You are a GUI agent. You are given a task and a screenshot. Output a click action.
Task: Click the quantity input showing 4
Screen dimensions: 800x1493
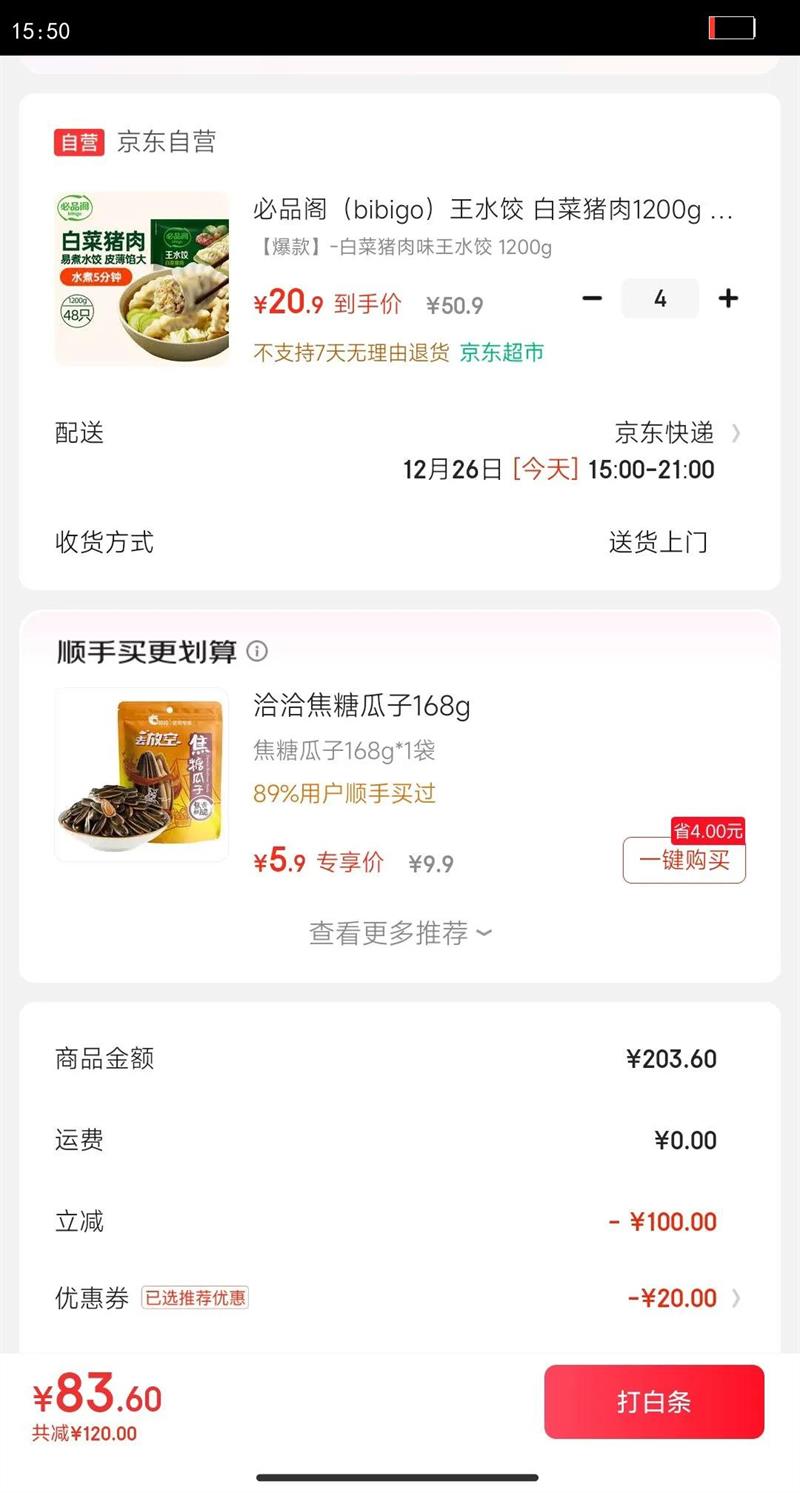click(660, 298)
